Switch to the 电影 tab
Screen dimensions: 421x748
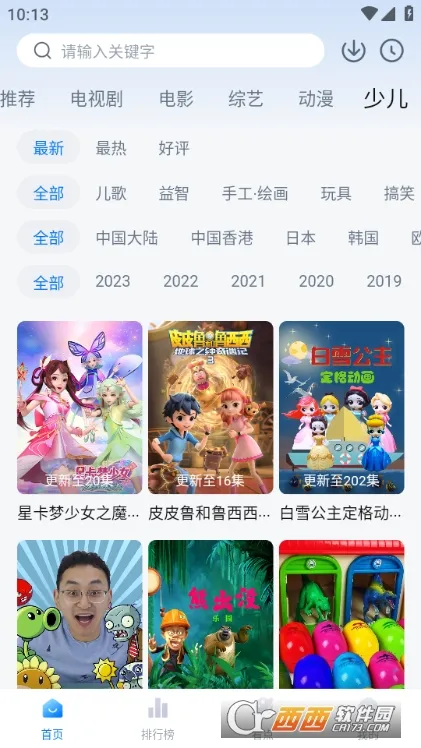point(176,99)
